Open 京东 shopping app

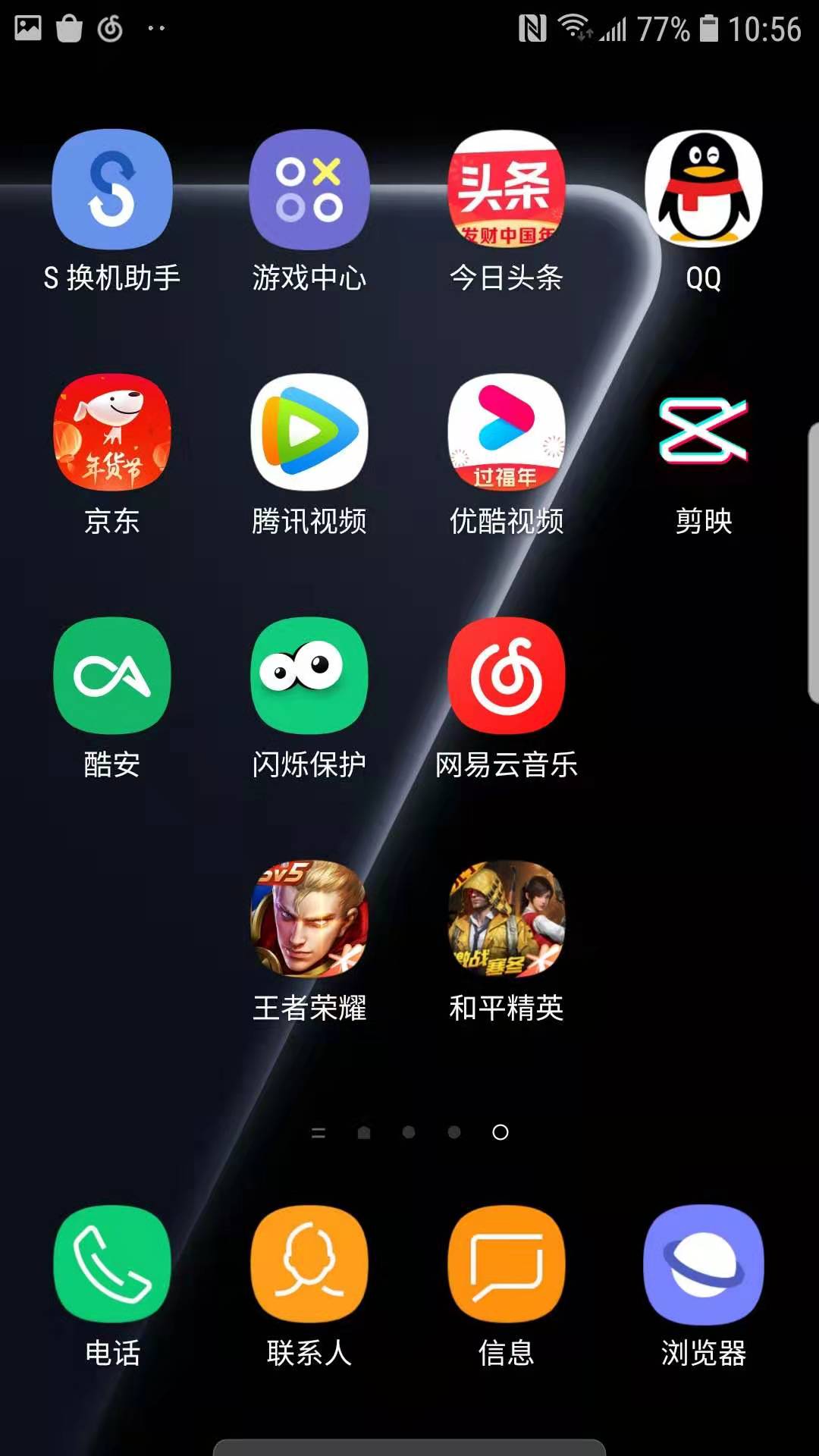[112, 433]
